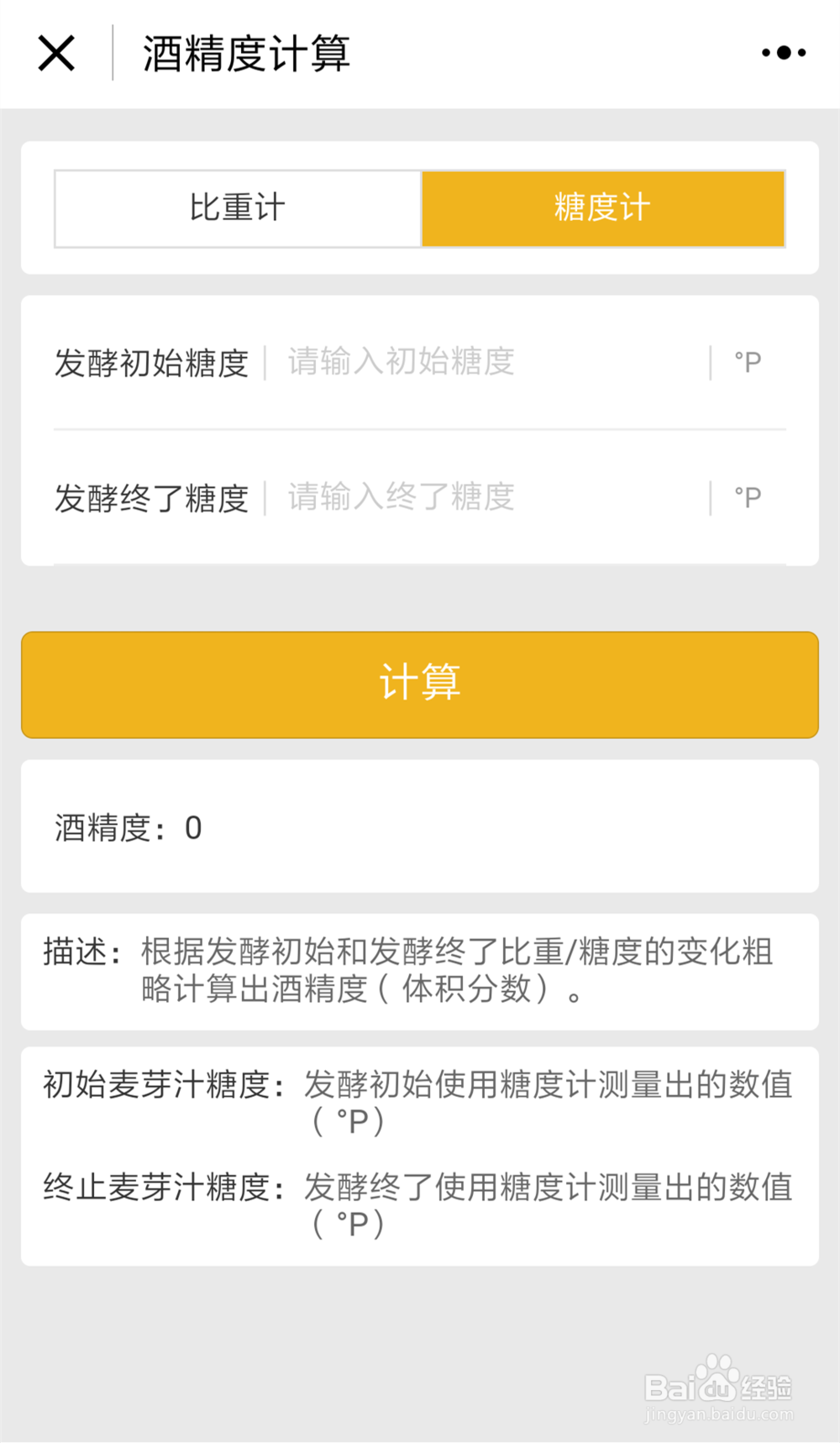The width and height of the screenshot is (840, 1443).
Task: Tap the 请输入终了糖度 placeholder text
Action: tap(400, 498)
